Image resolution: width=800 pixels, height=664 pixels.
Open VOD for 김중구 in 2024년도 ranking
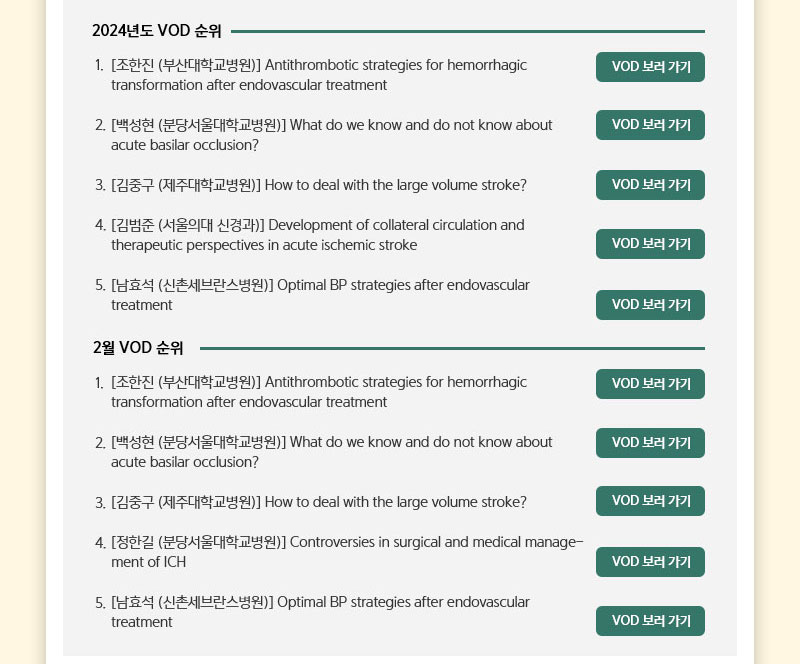[650, 185]
